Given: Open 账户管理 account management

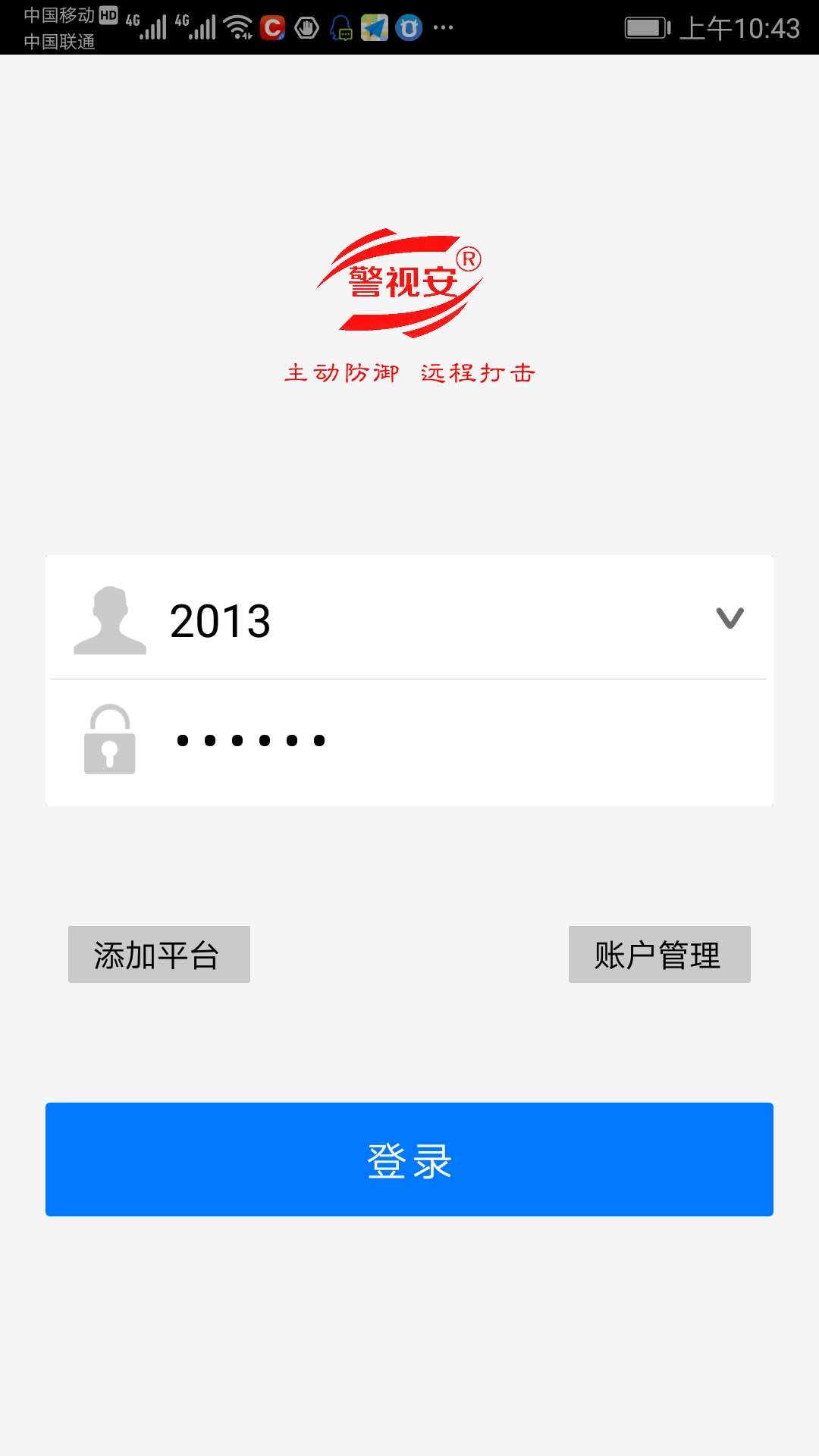Looking at the screenshot, I should click(659, 955).
